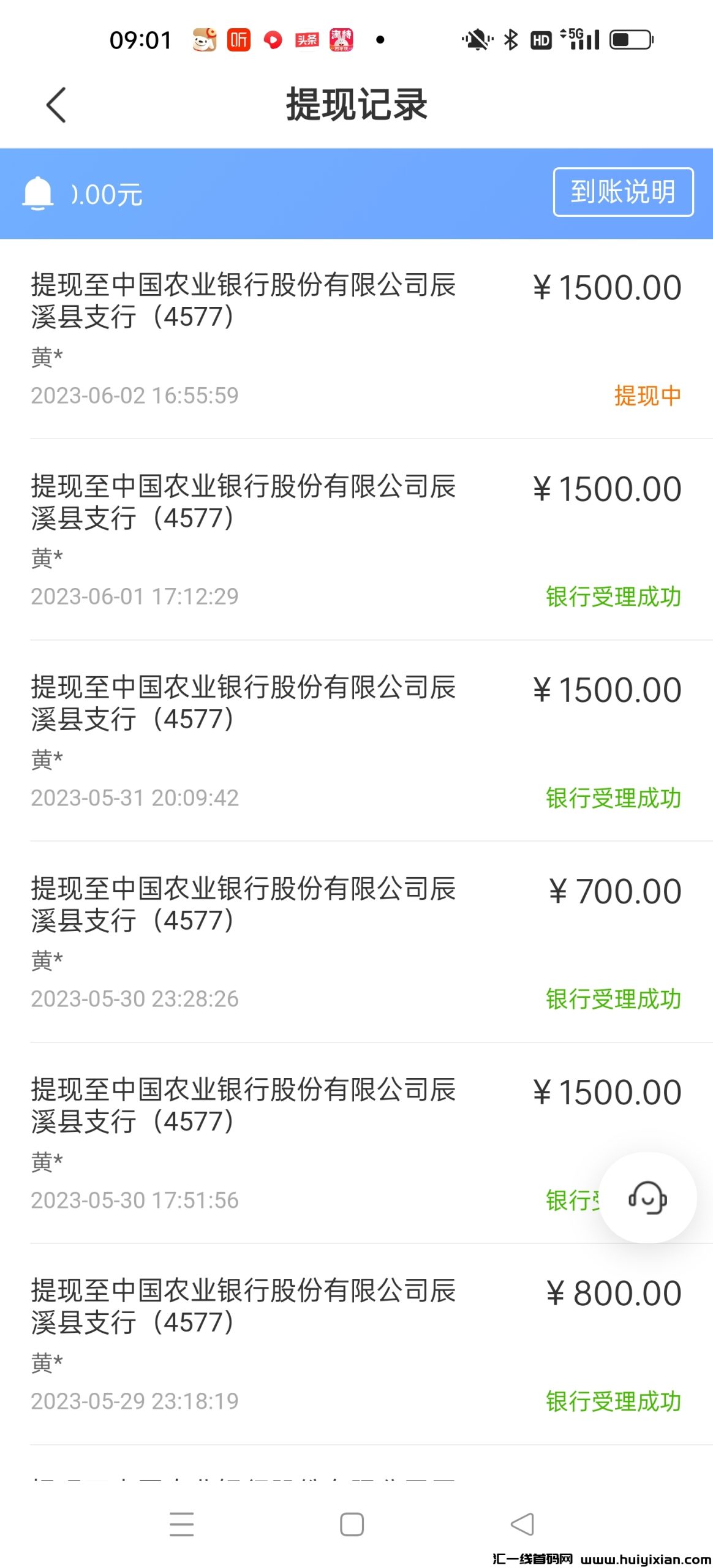The width and height of the screenshot is (713, 1568).
Task: Open the 到账说明 explanation button
Action: 622,192
